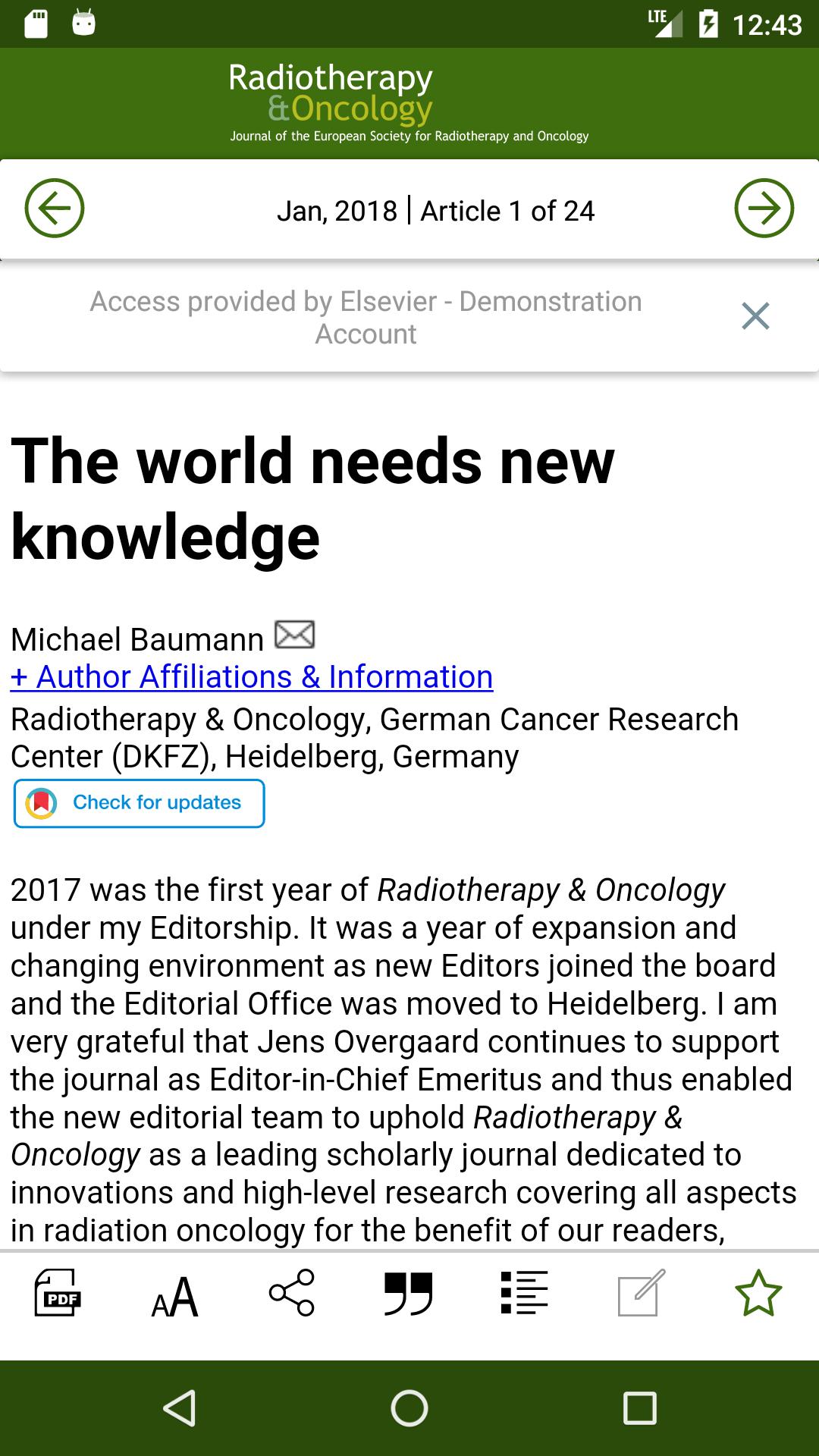Open the article outline list
The height and width of the screenshot is (1456, 819).
point(524,1293)
